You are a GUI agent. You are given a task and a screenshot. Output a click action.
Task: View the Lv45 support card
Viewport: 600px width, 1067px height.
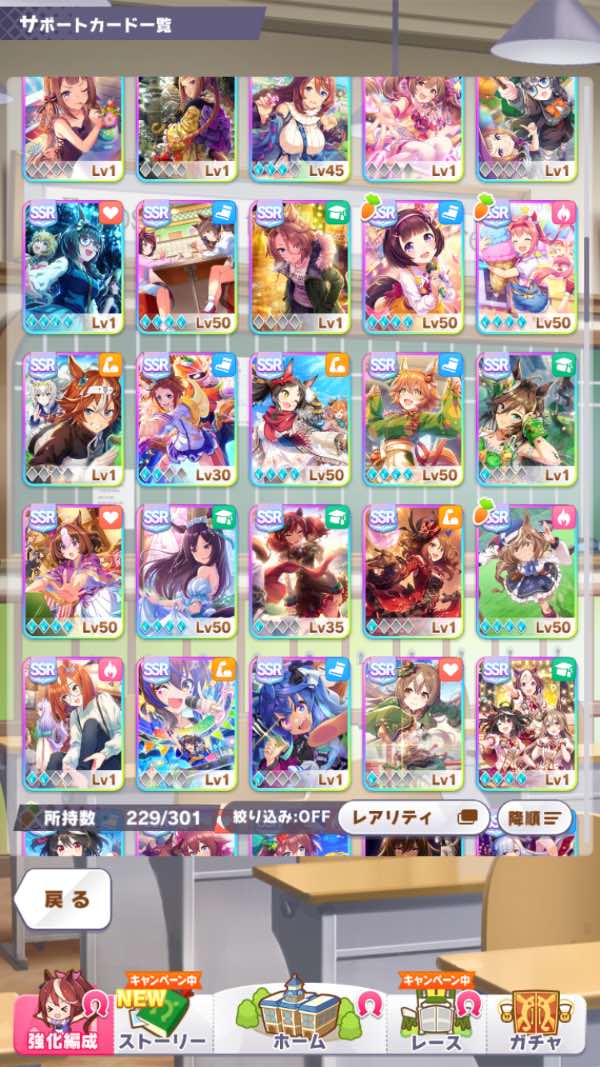pyautogui.click(x=300, y=128)
